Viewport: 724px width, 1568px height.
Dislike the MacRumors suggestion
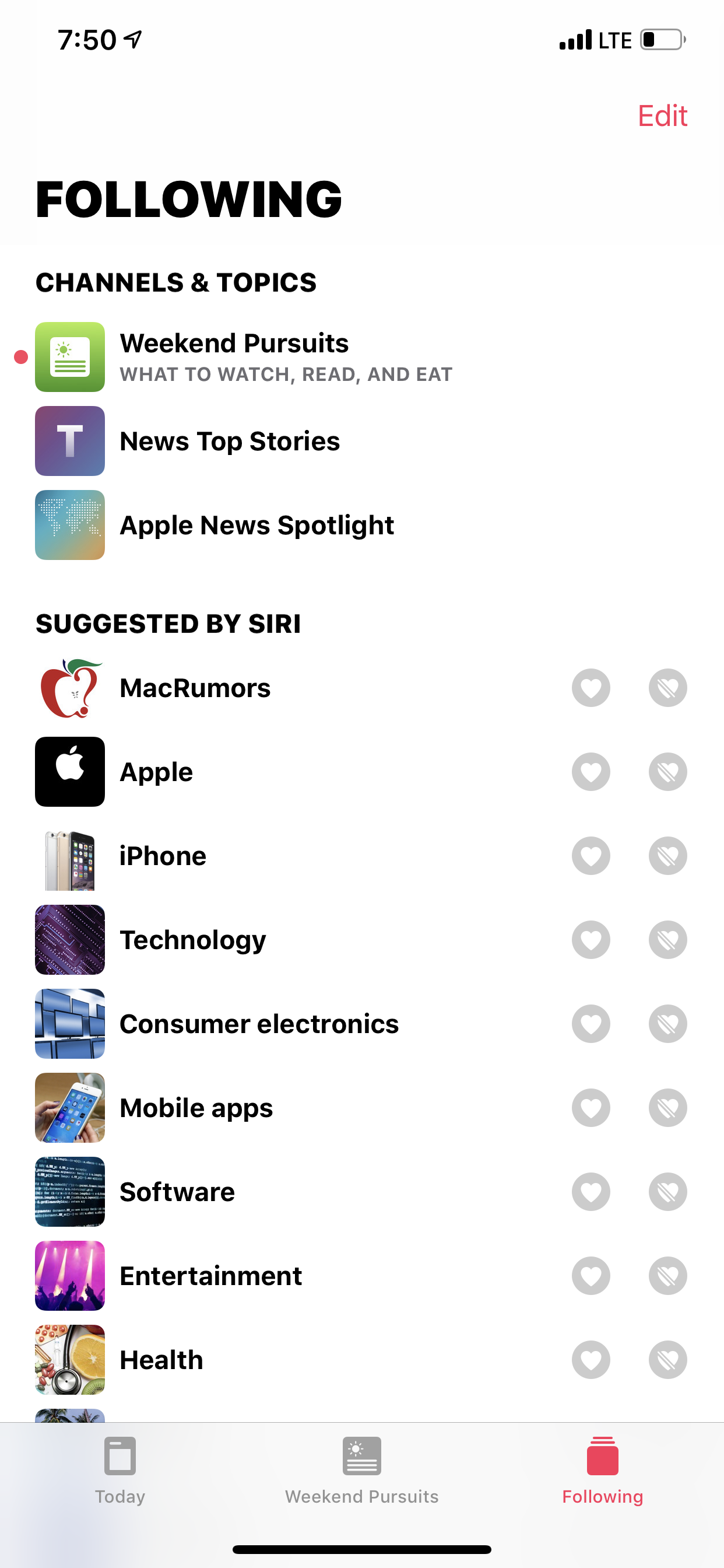667,688
